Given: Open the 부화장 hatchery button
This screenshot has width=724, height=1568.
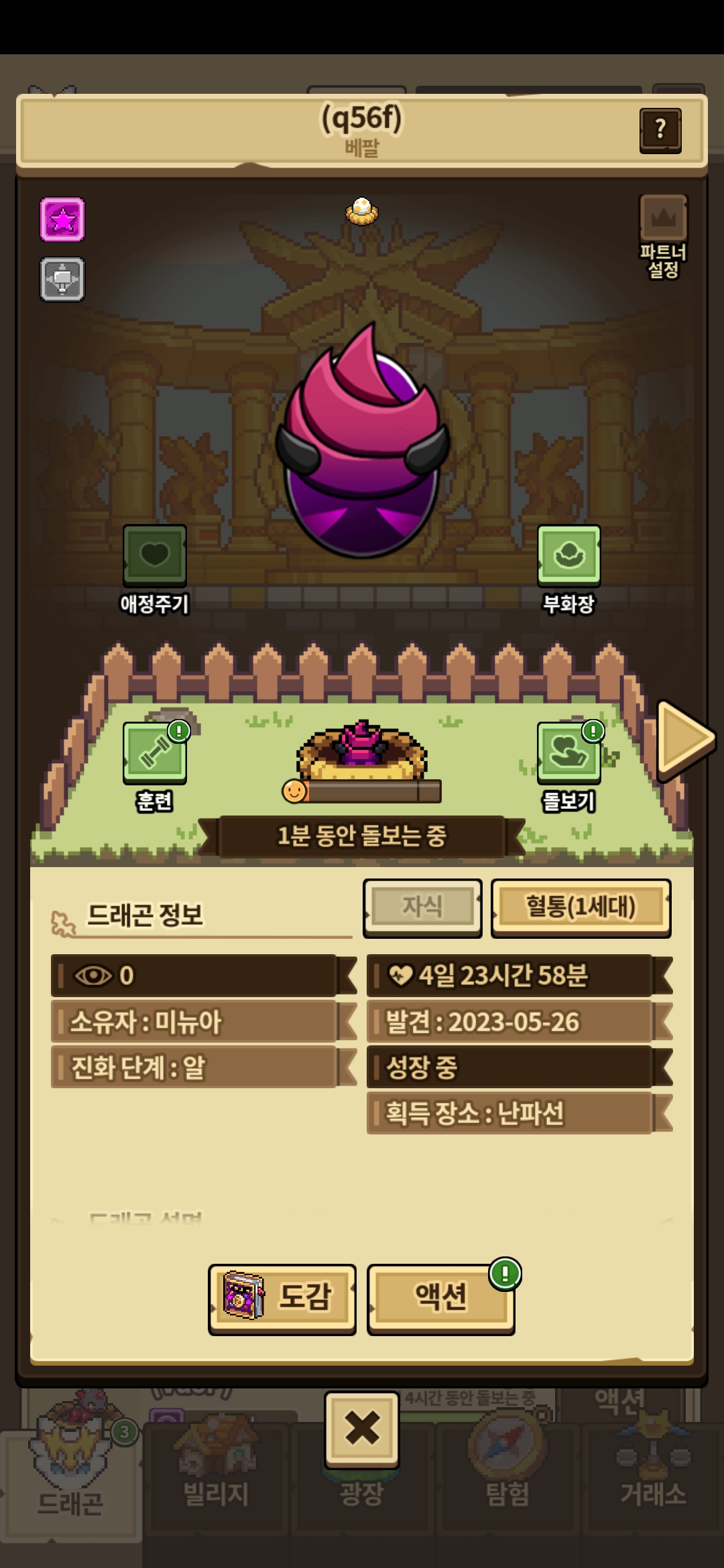Looking at the screenshot, I should pos(568,570).
